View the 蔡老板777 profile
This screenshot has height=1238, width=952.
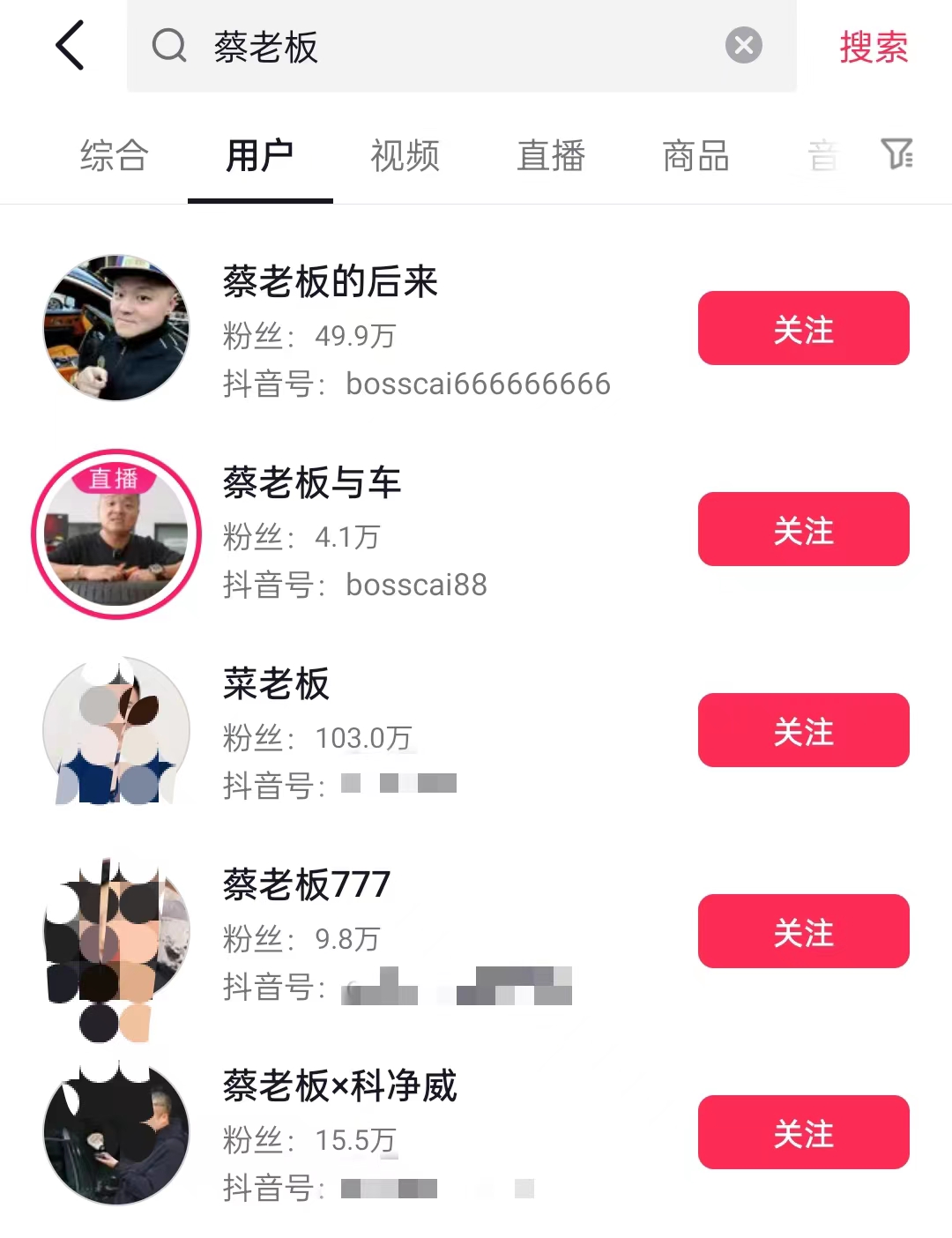pyautogui.click(x=307, y=884)
